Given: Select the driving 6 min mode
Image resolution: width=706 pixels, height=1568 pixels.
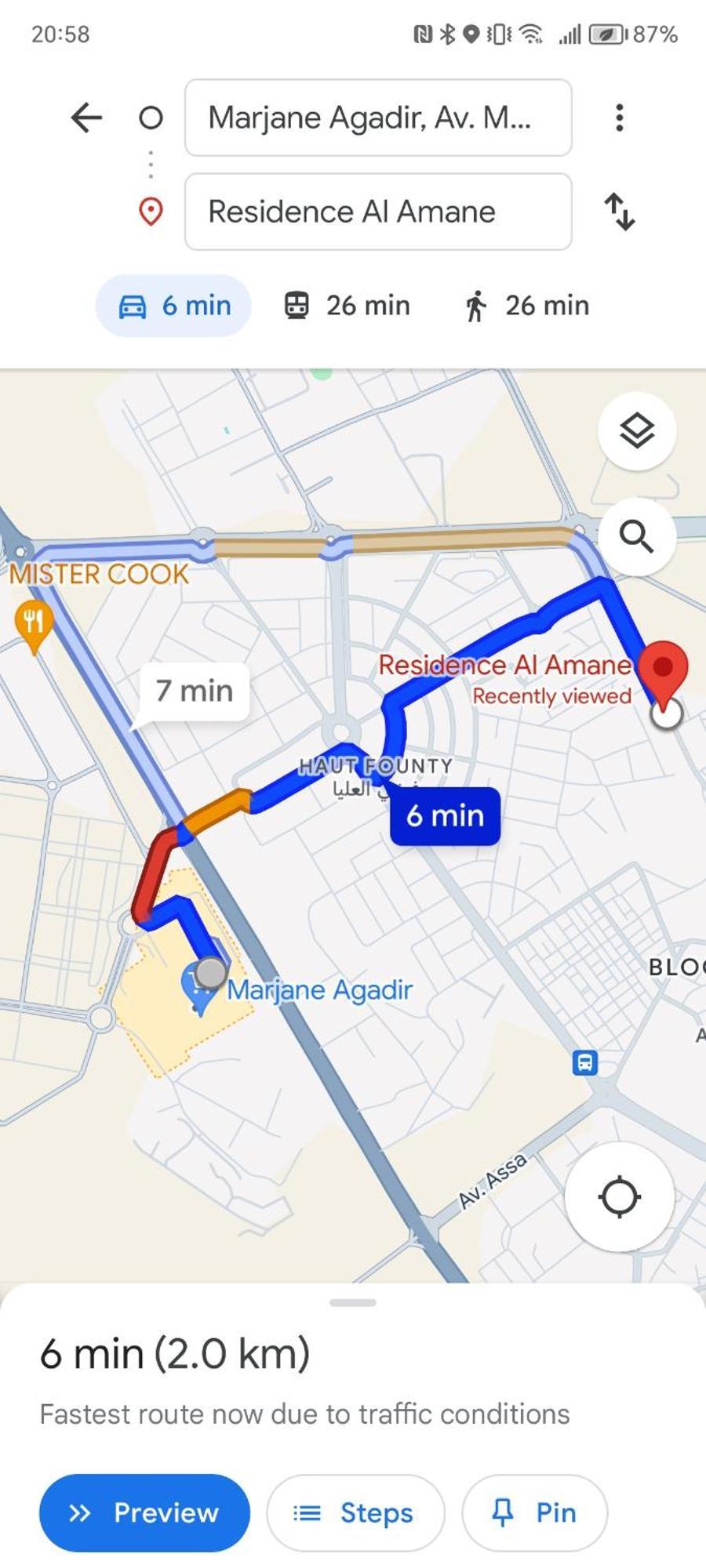Looking at the screenshot, I should [x=173, y=306].
